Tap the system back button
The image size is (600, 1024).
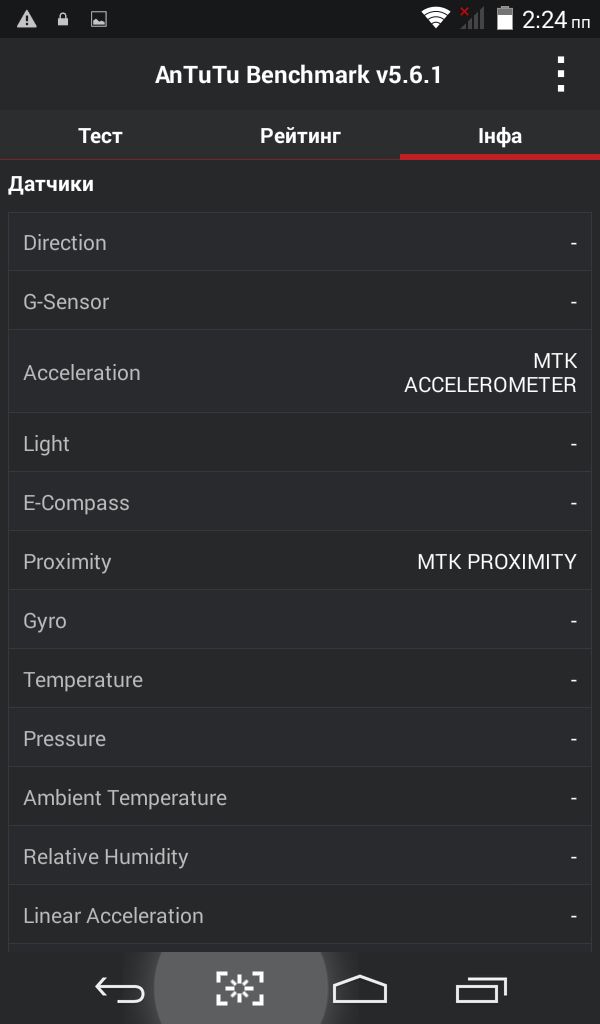pos(119,989)
